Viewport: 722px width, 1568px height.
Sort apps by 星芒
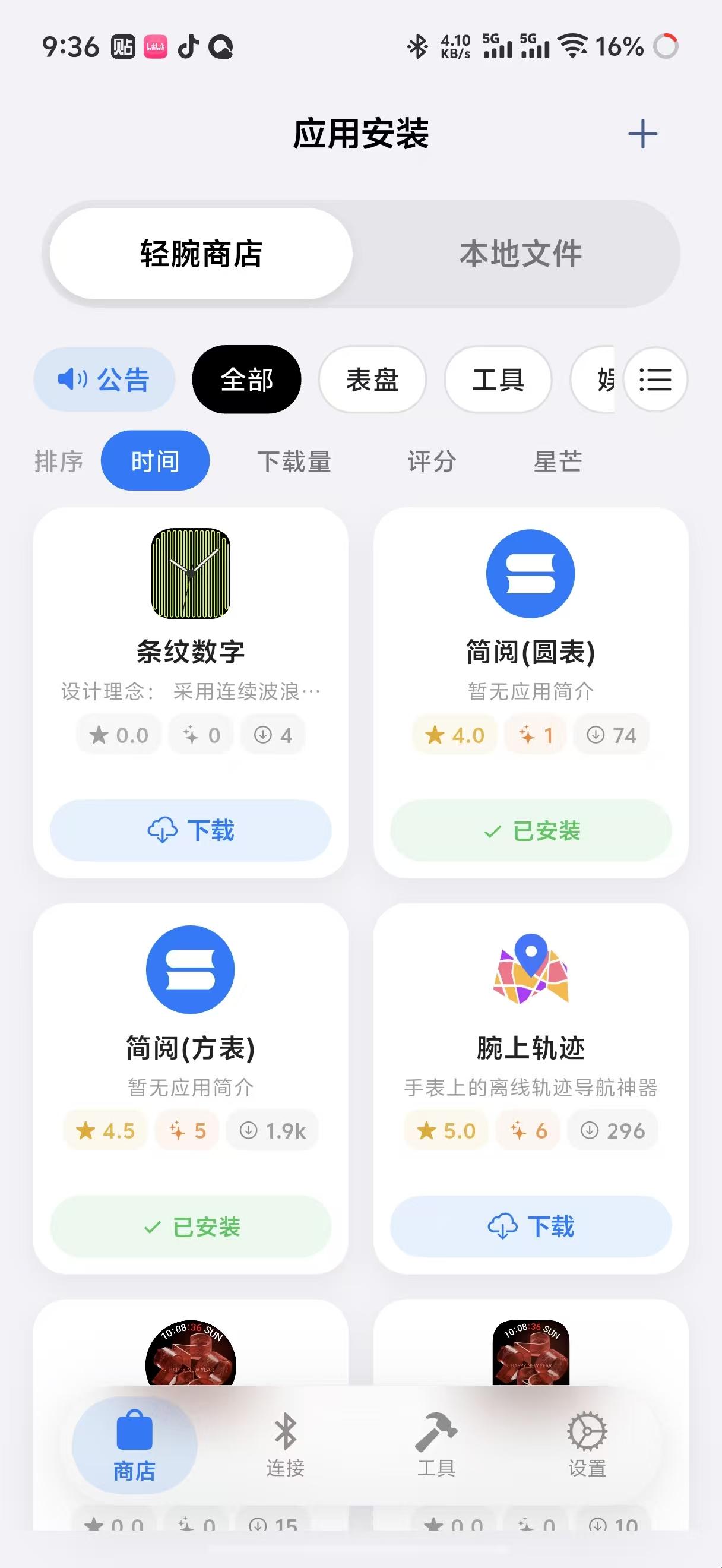coord(558,461)
